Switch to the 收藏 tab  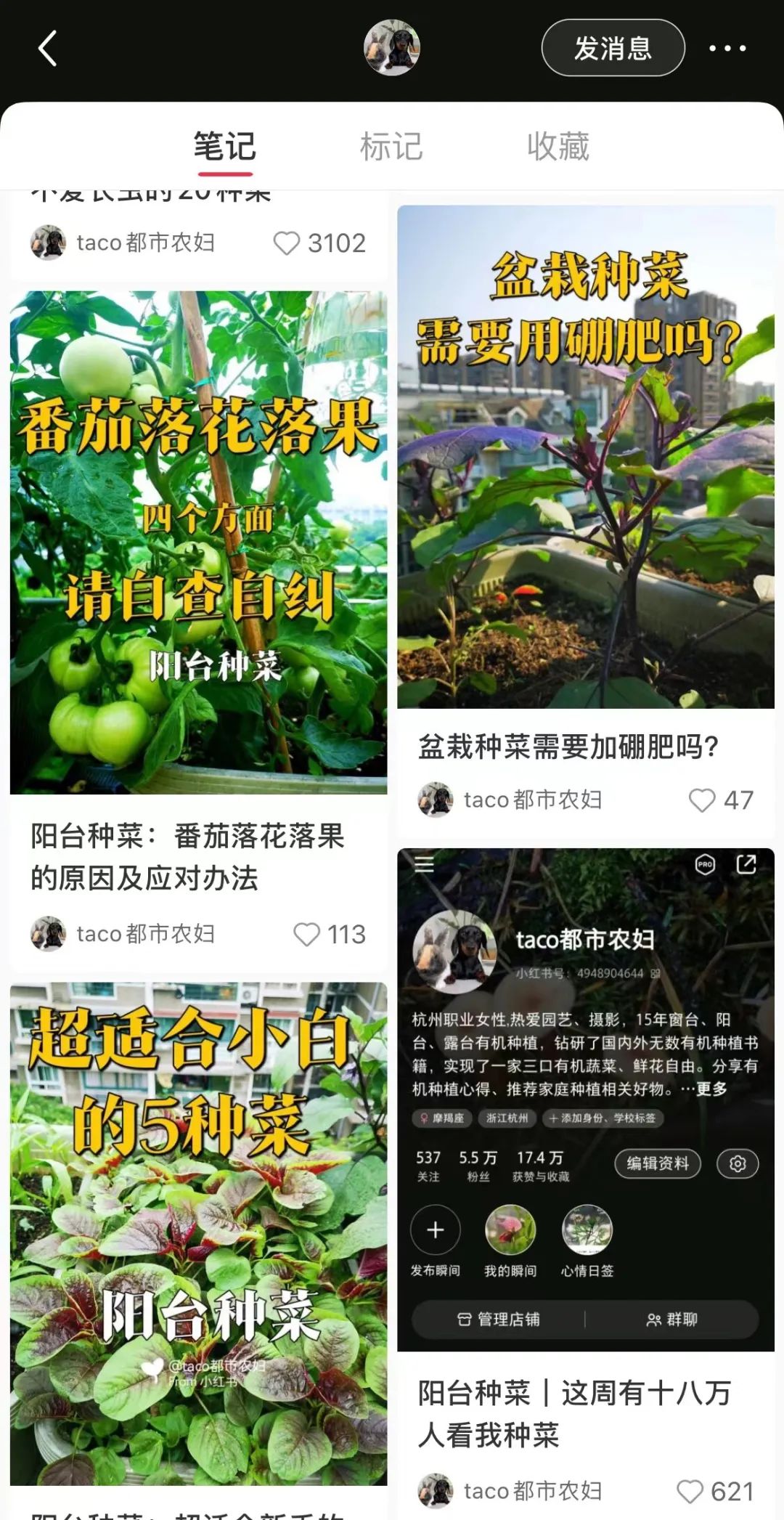[558, 147]
